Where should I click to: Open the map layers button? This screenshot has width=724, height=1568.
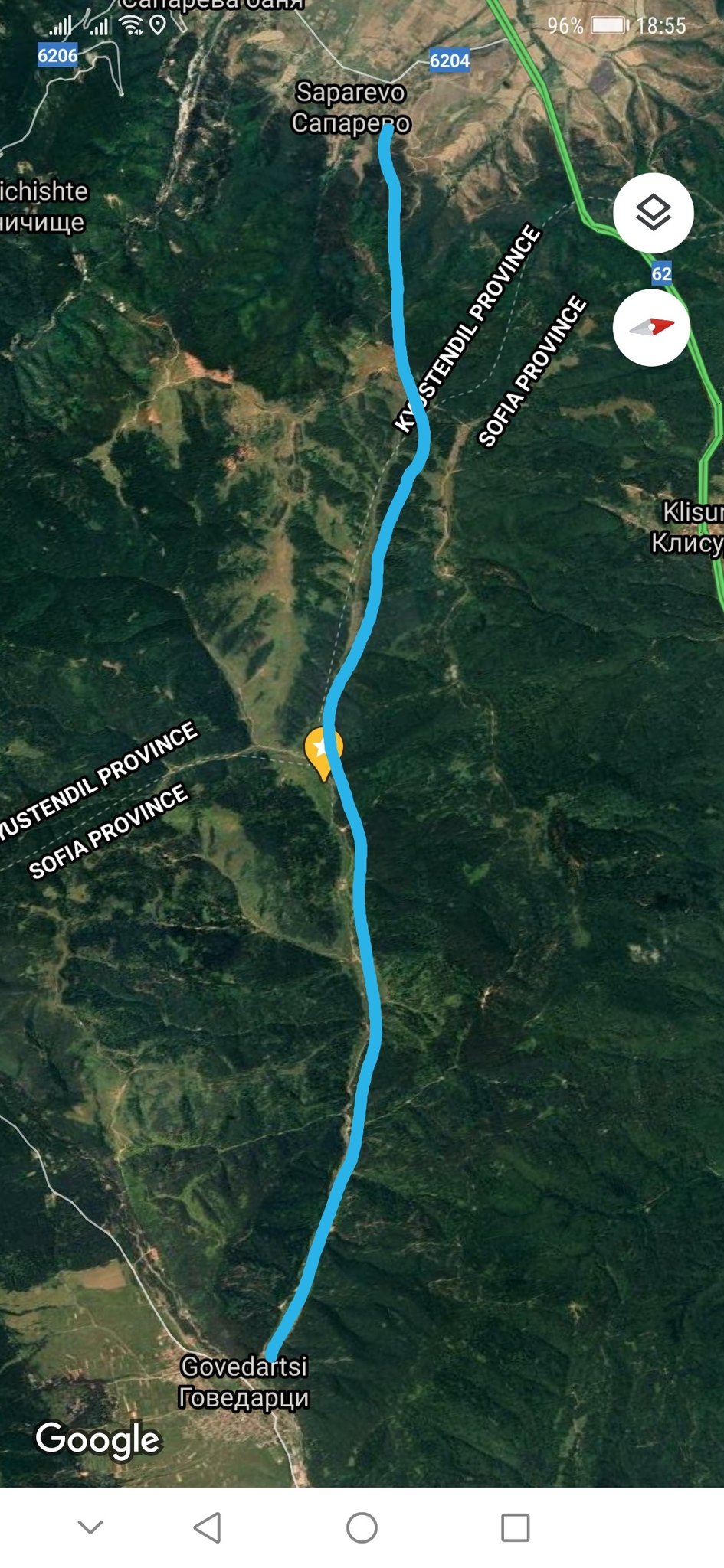653,213
